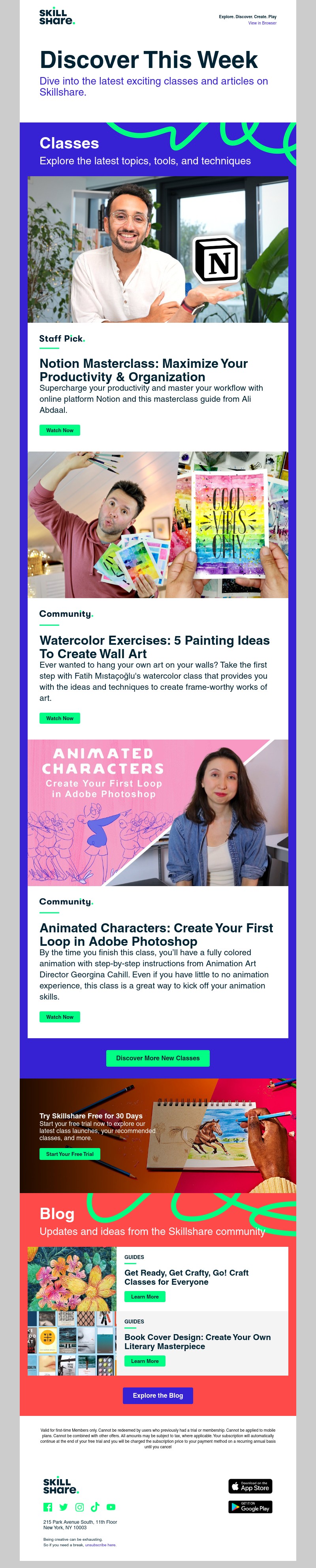Open Skillshare's Facebook page icon
Viewport: 316px width, 1568px height.
[x=48, y=1507]
